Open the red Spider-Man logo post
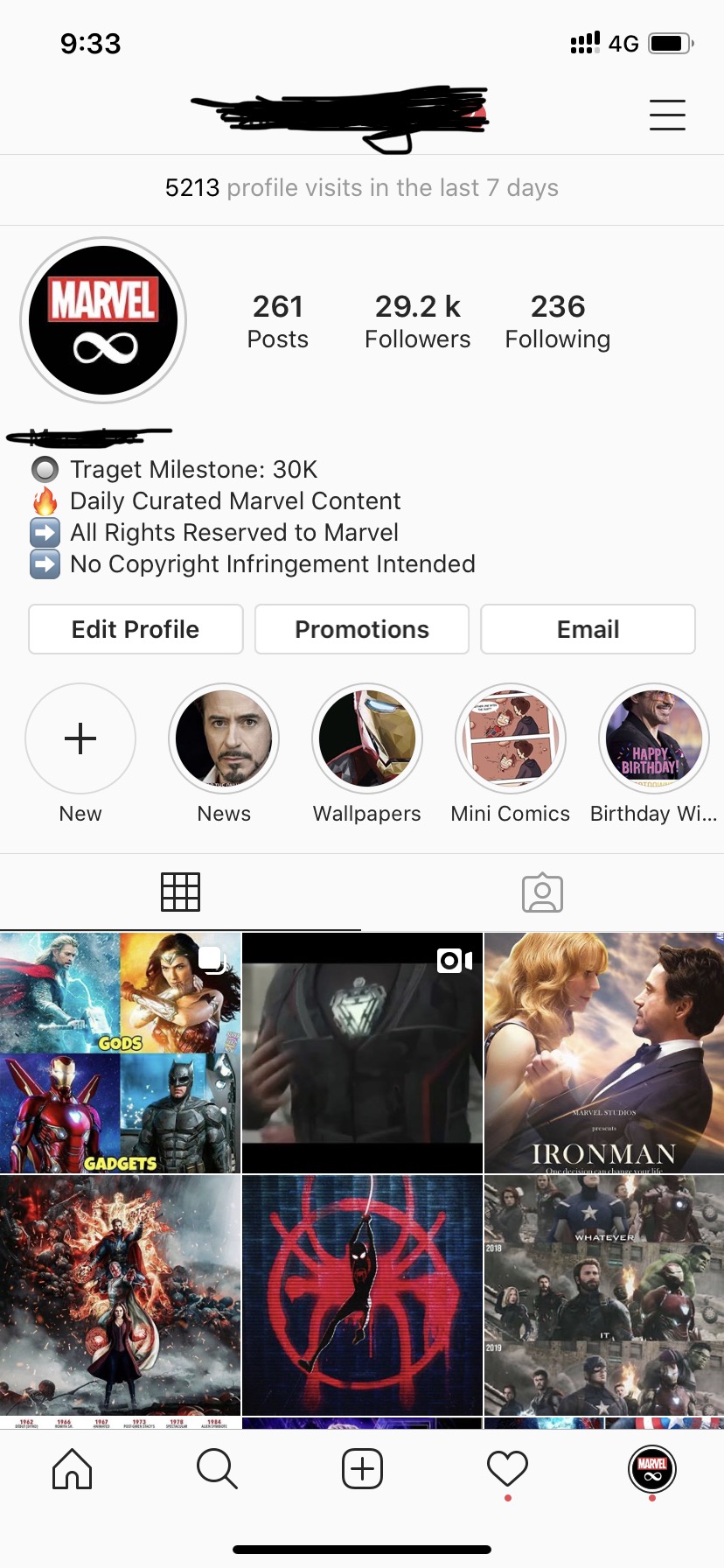This screenshot has width=724, height=1568. pyautogui.click(x=362, y=1295)
